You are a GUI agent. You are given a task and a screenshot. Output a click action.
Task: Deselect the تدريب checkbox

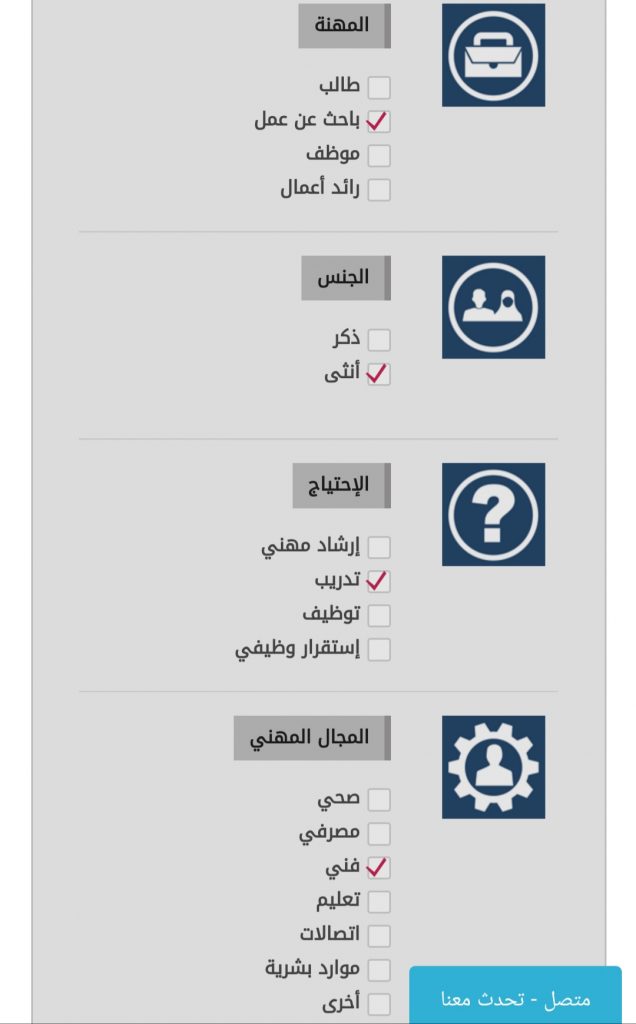pos(379,581)
